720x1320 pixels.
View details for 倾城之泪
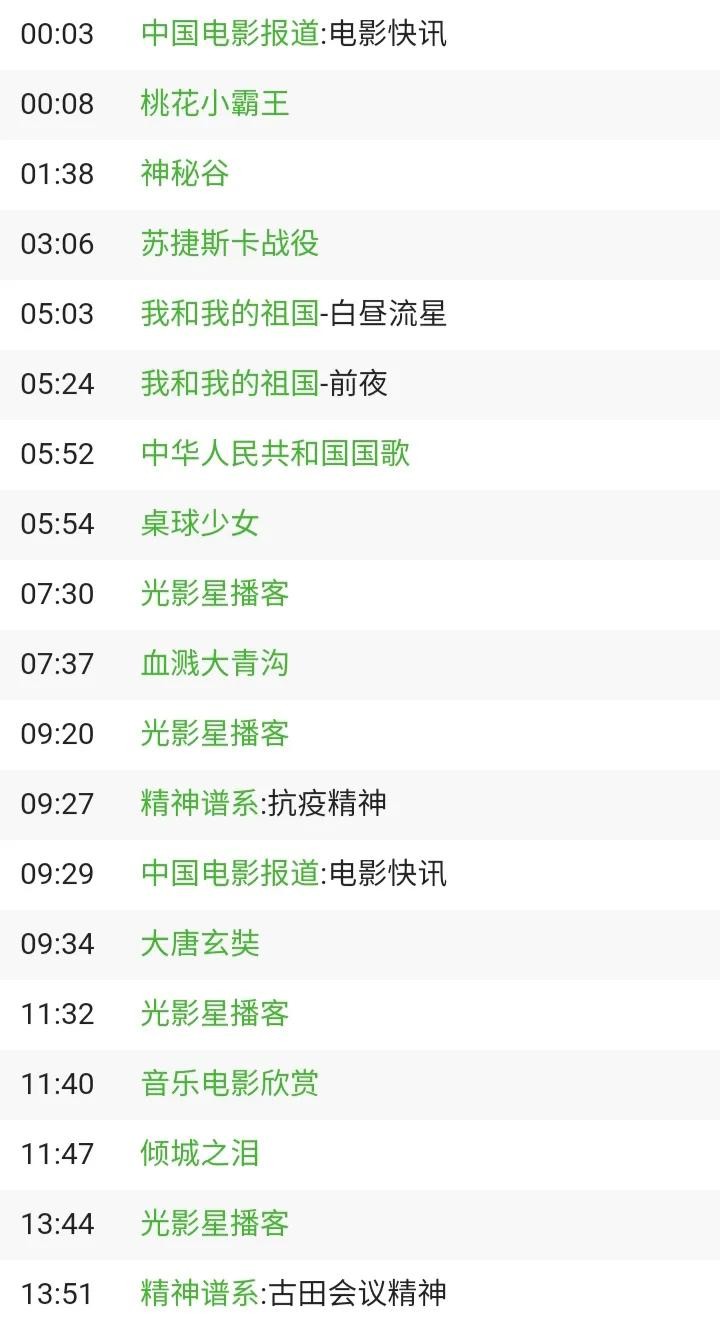pos(200,1154)
